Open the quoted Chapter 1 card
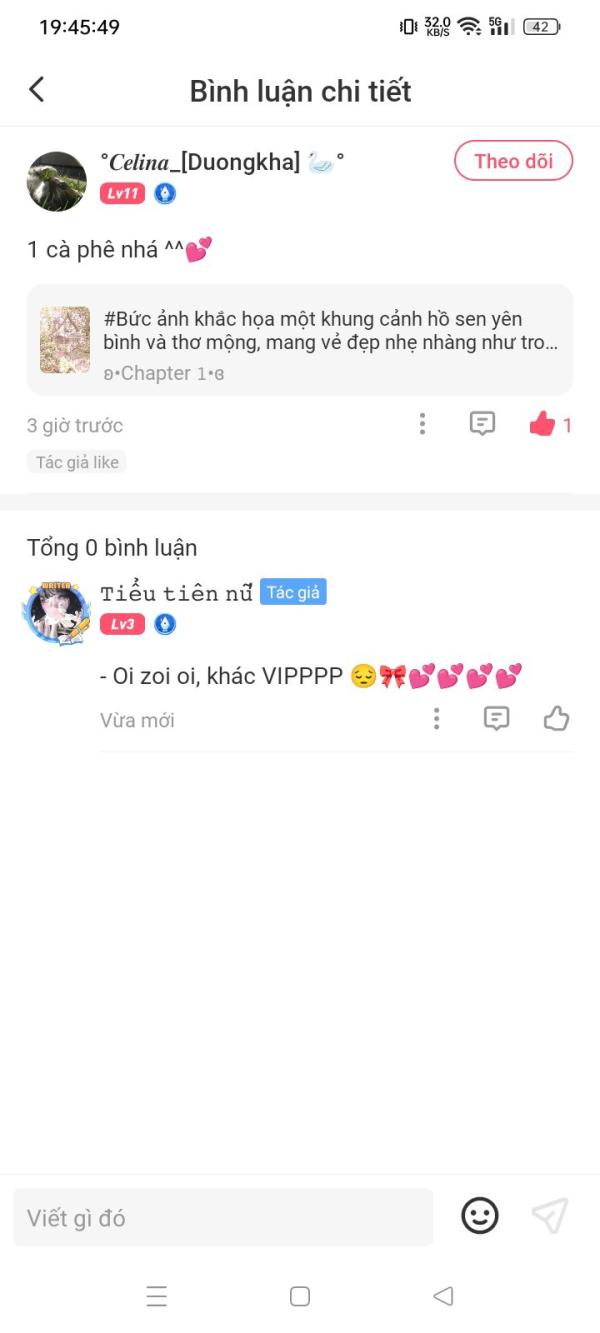The width and height of the screenshot is (600, 1333). pyautogui.click(x=300, y=340)
